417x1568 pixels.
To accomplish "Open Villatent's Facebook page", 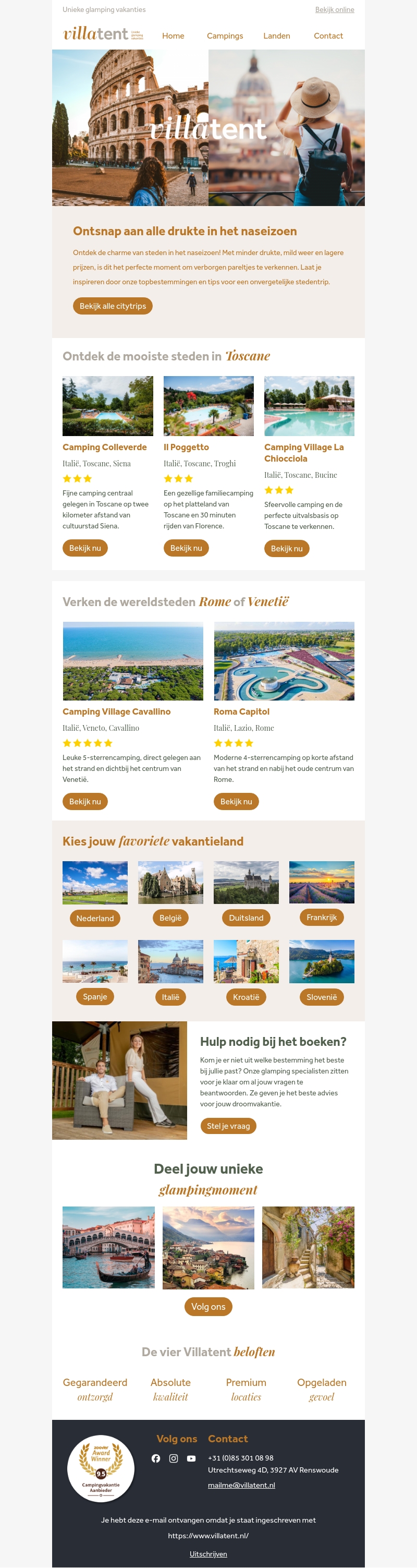I will (156, 1458).
